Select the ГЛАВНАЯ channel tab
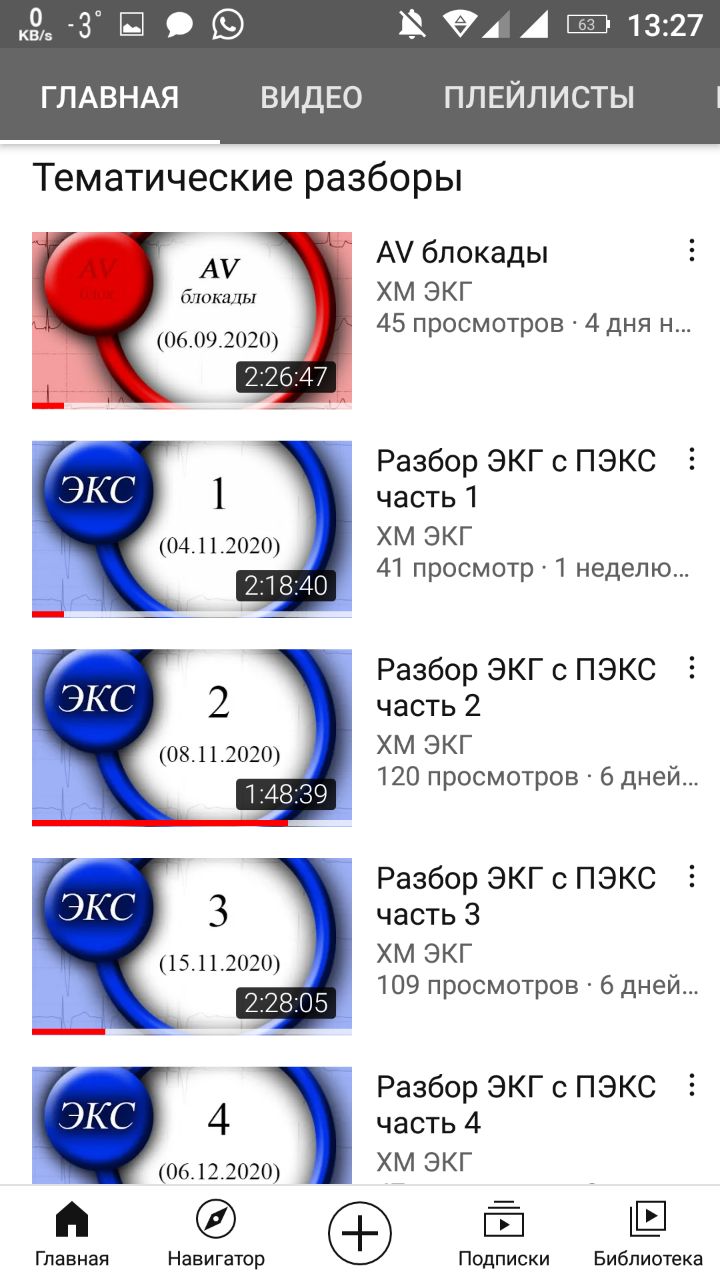720x1280 pixels. click(x=110, y=97)
